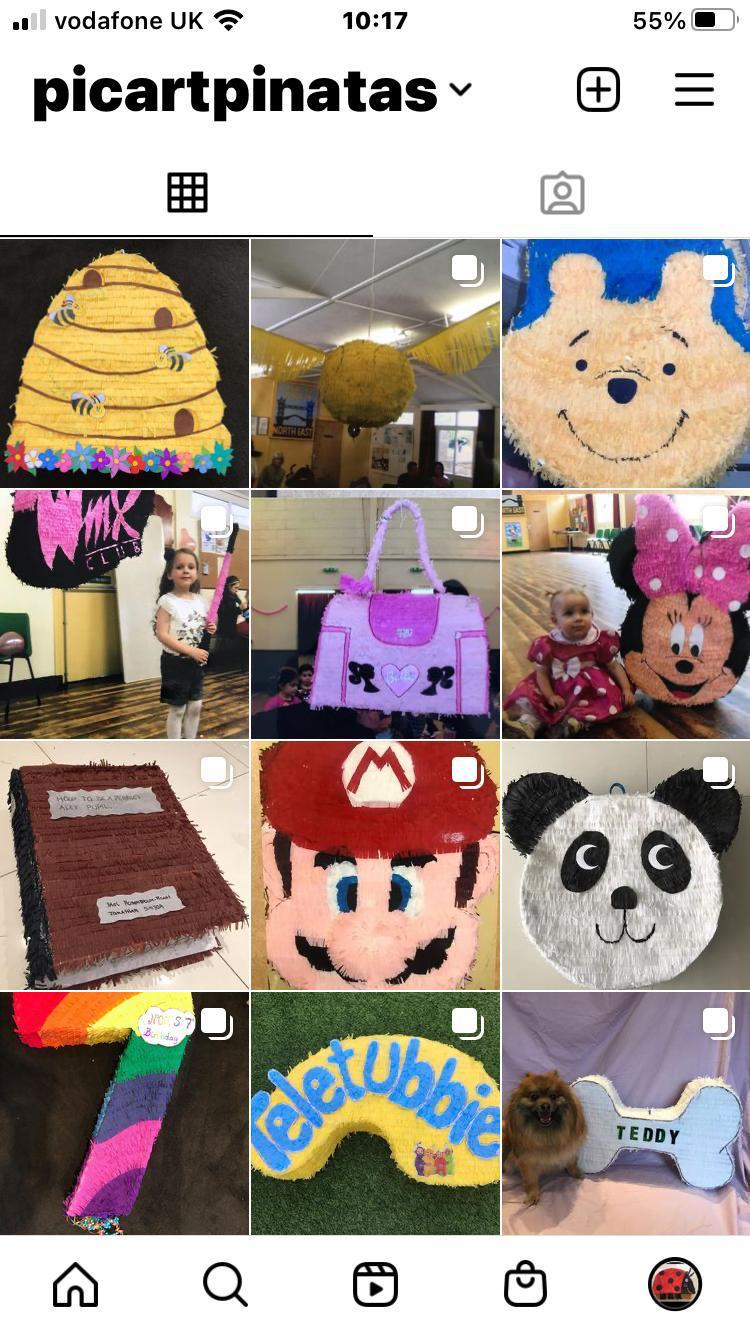Open the Minnie Mouse pinata post
The height and width of the screenshot is (1334, 750).
point(625,614)
